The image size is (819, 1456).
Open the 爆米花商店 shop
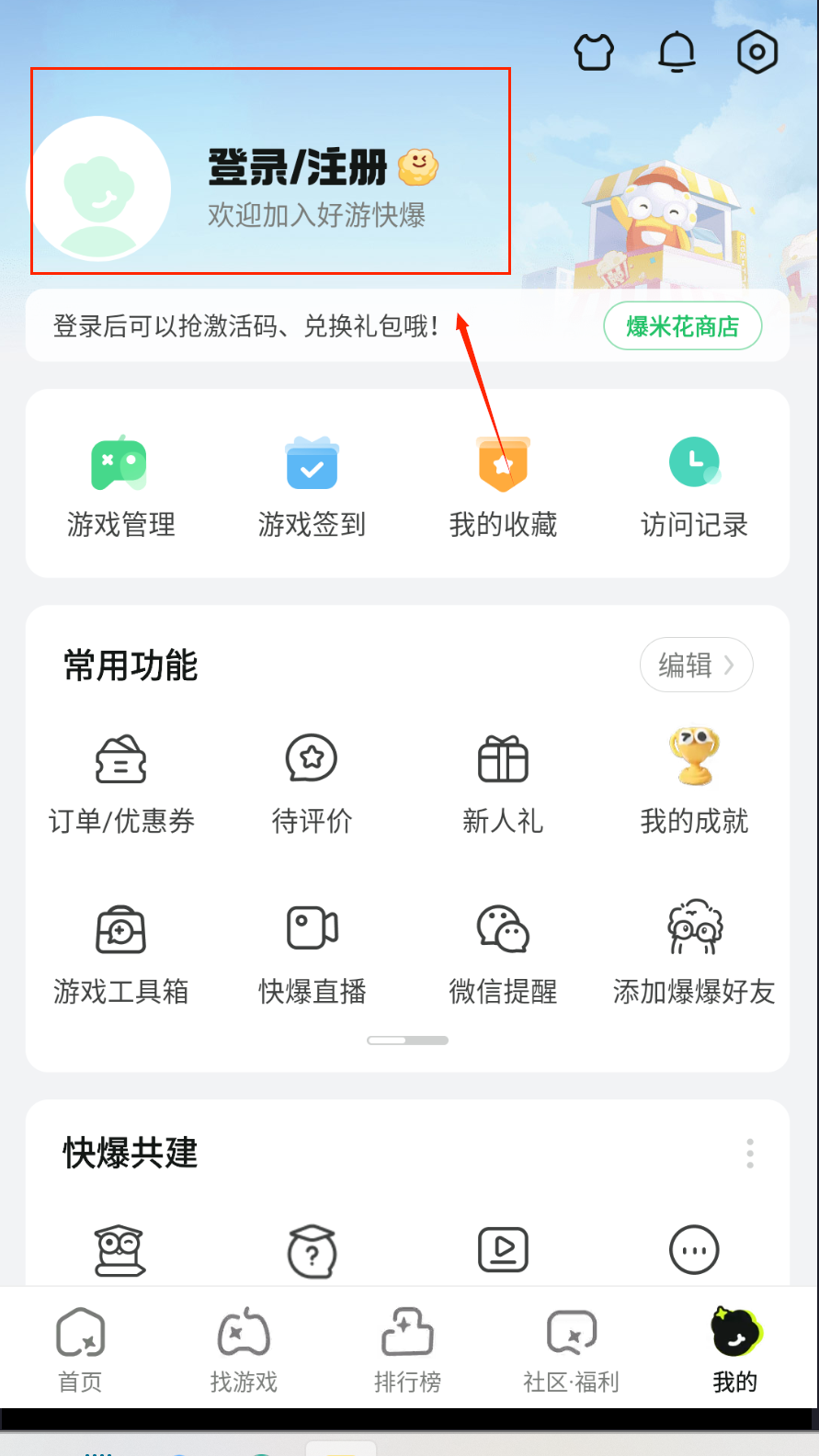click(682, 326)
